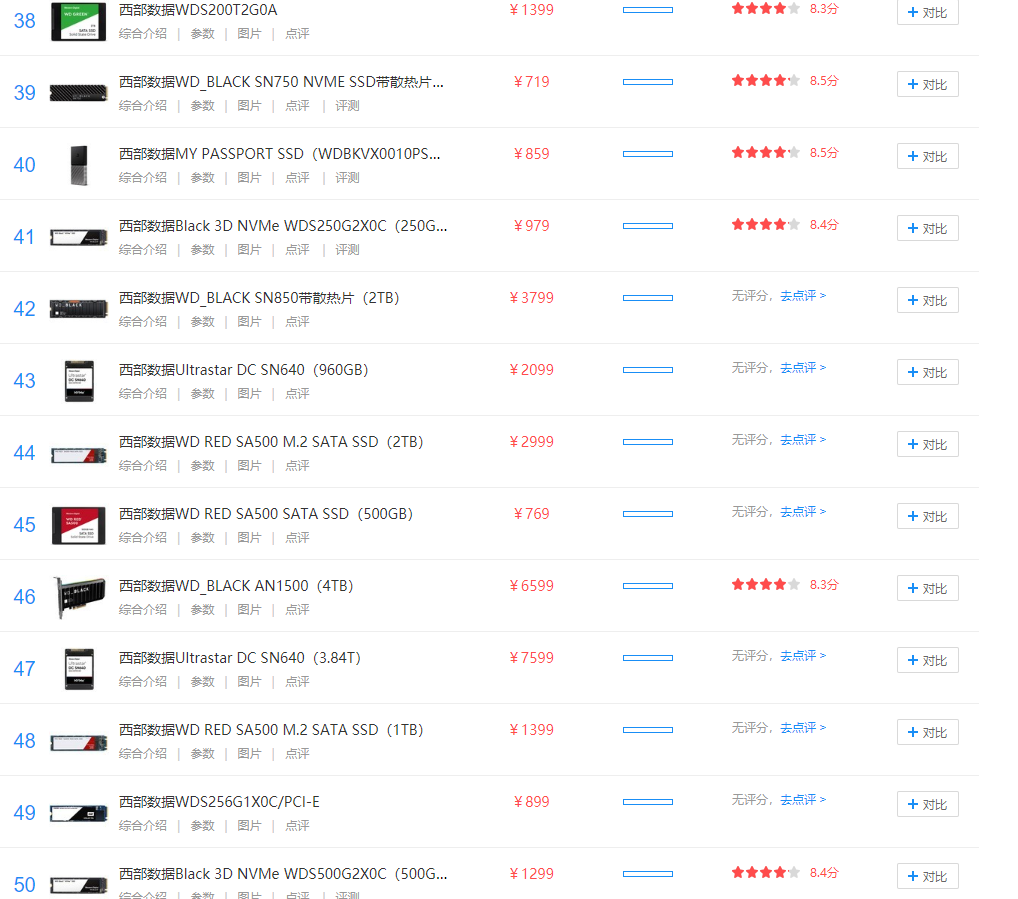1018x899 pixels.
Task: Open MY PASSPORT SSD product image
Action: point(79,165)
